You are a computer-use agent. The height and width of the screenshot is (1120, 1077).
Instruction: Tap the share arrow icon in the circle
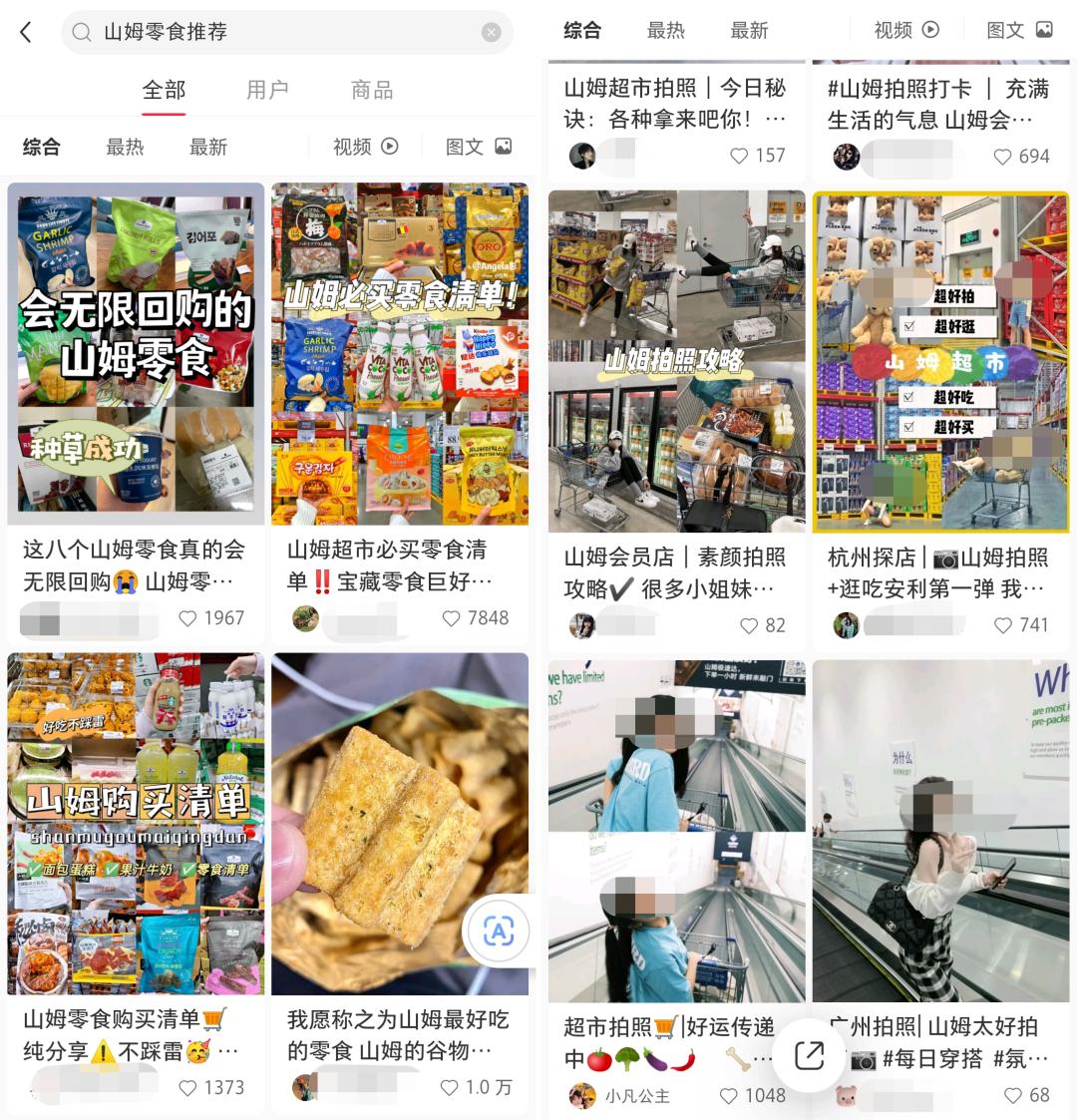click(808, 1054)
